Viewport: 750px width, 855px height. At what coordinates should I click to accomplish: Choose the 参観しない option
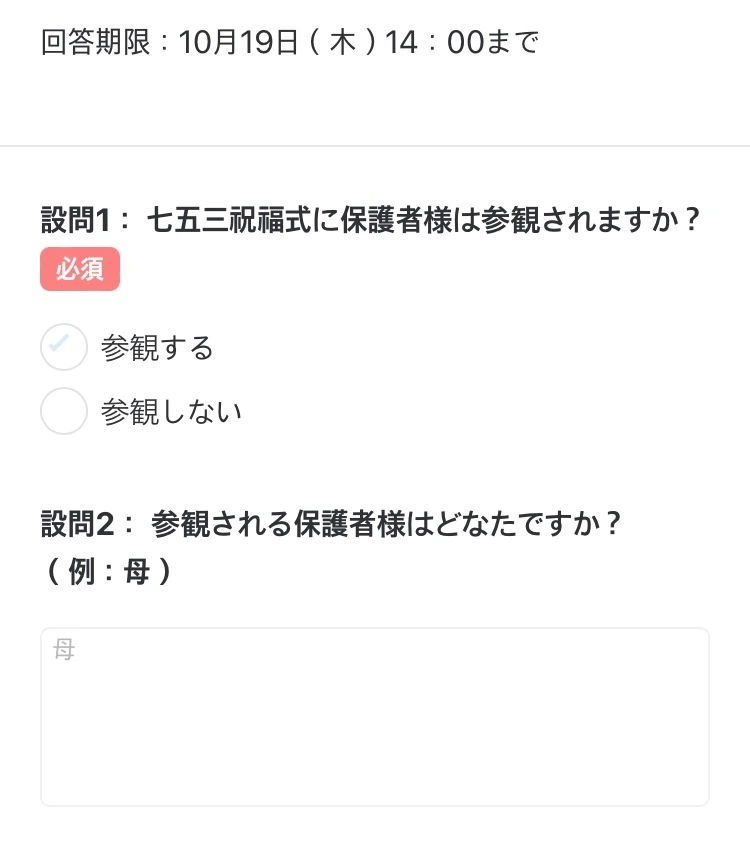tap(64, 411)
